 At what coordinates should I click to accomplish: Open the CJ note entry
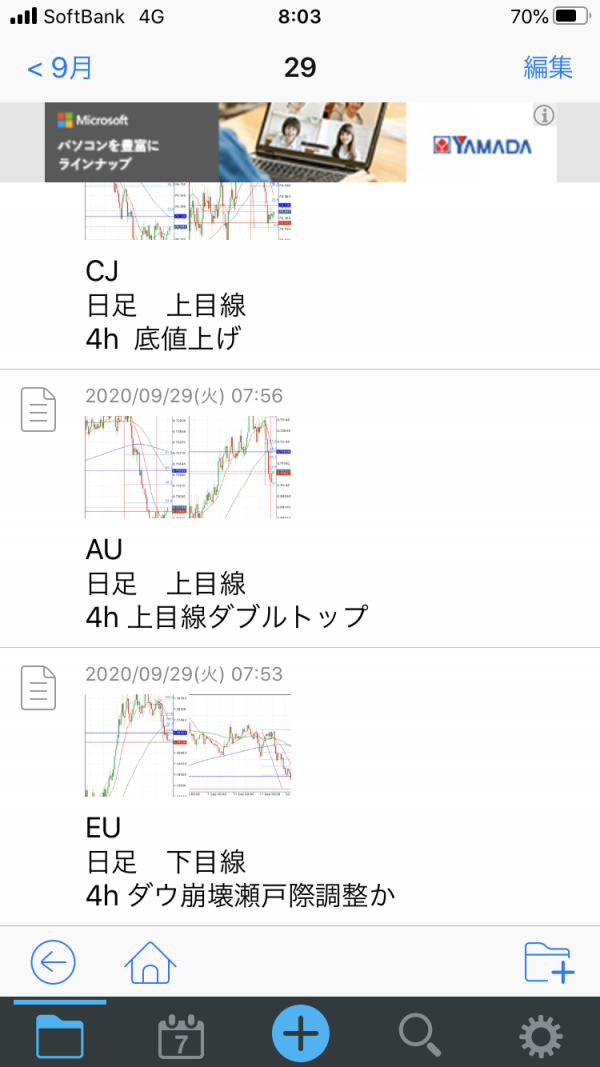pyautogui.click(x=300, y=276)
